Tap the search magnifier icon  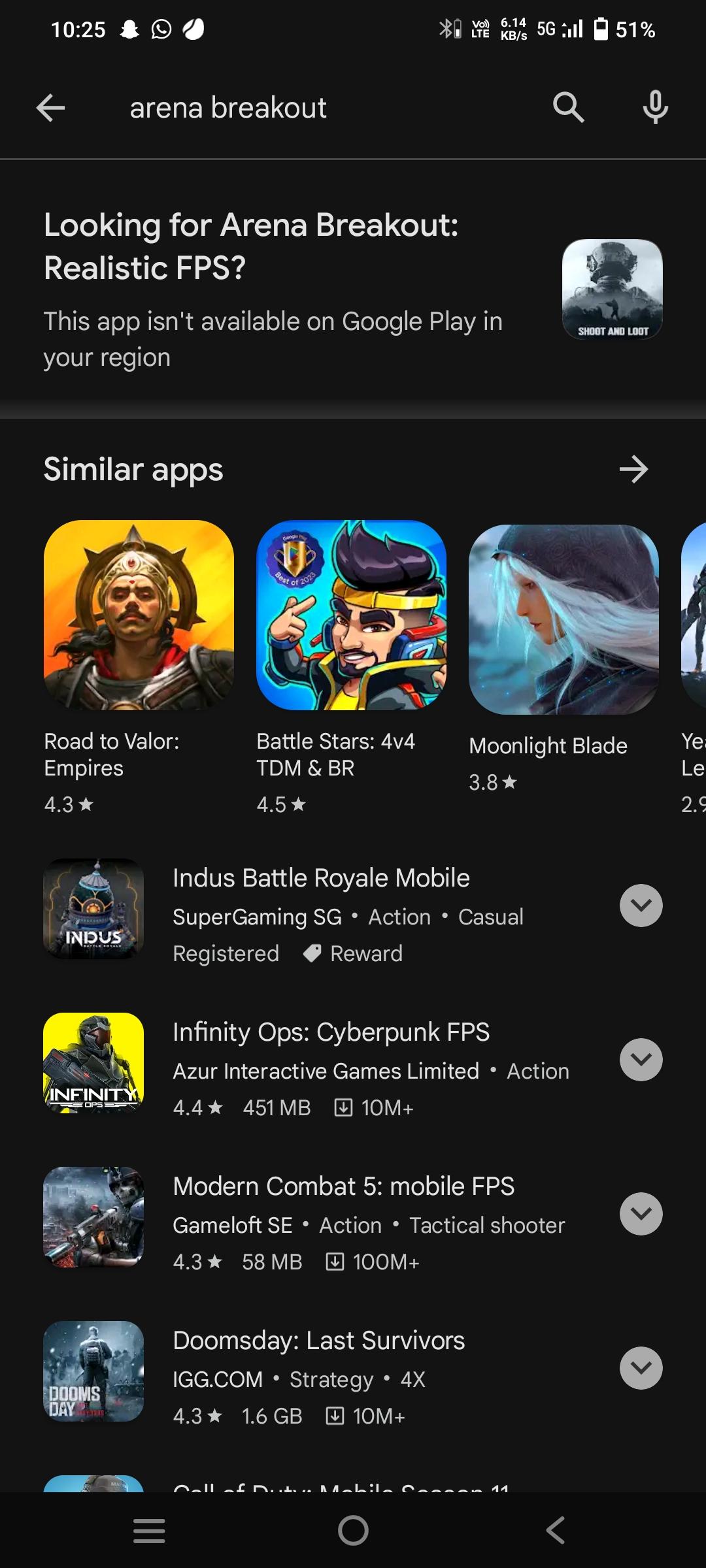click(x=568, y=108)
